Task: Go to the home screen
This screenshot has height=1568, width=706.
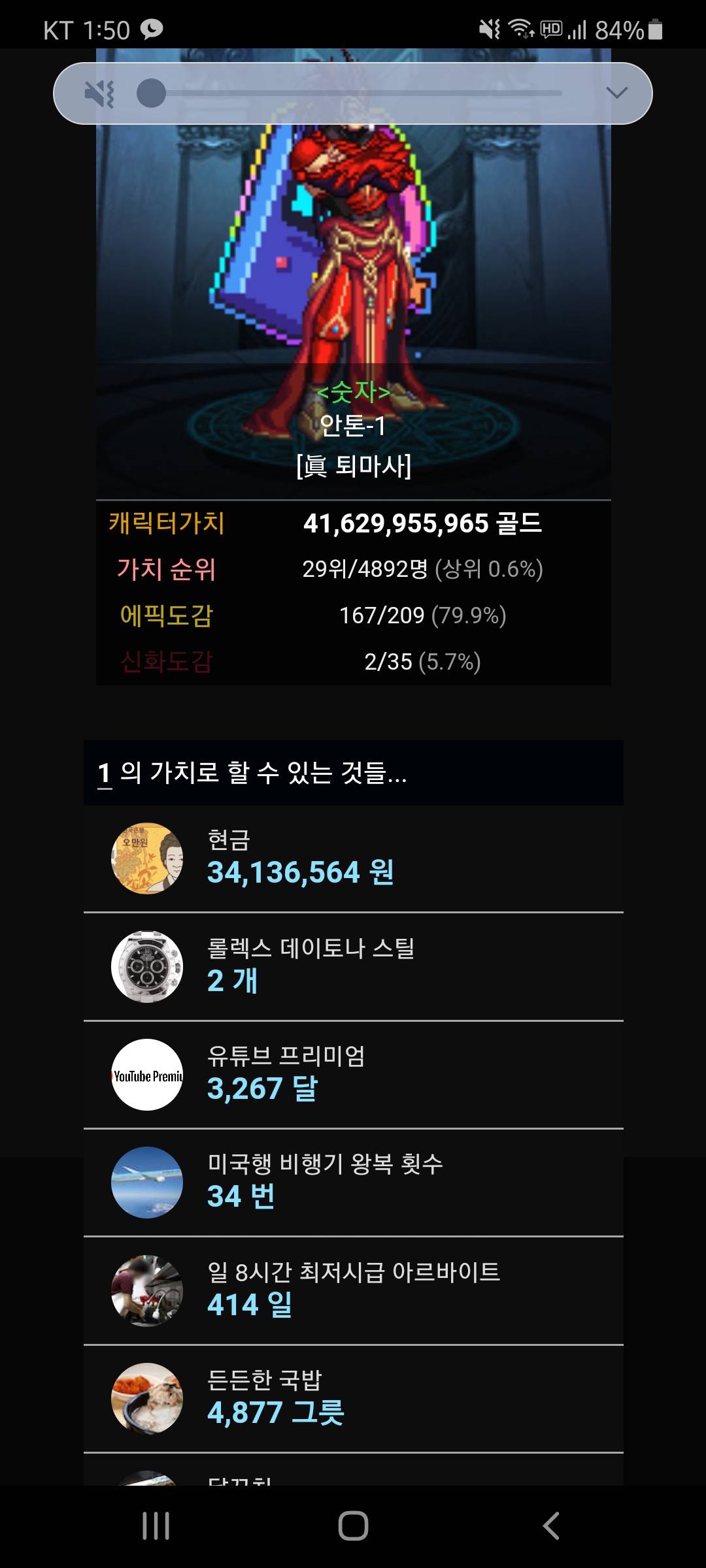Action: coord(353,1526)
